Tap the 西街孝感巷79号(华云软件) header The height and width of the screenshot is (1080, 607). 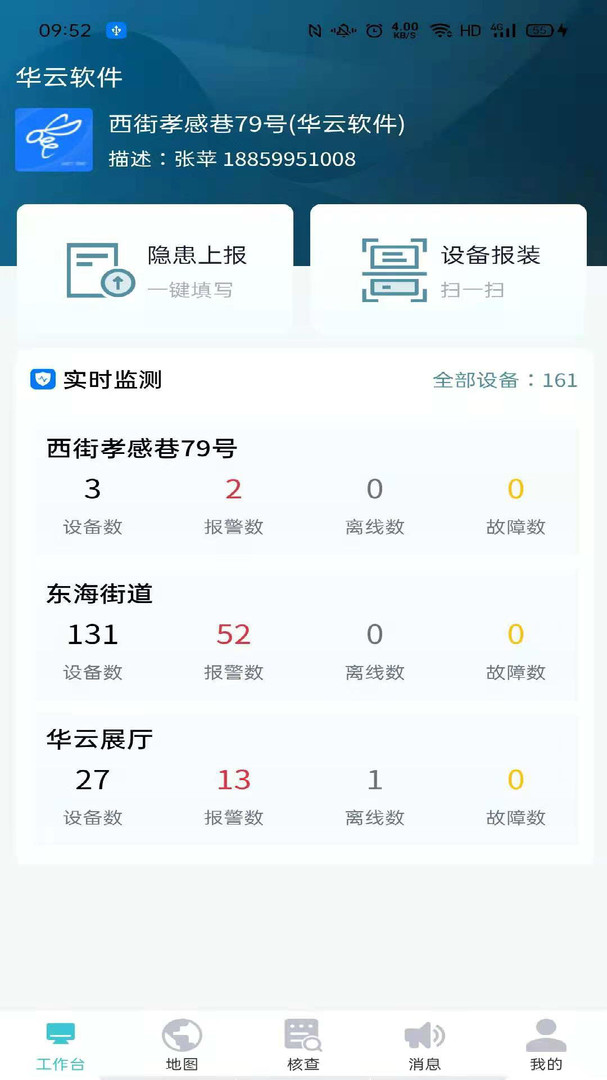tap(256, 125)
